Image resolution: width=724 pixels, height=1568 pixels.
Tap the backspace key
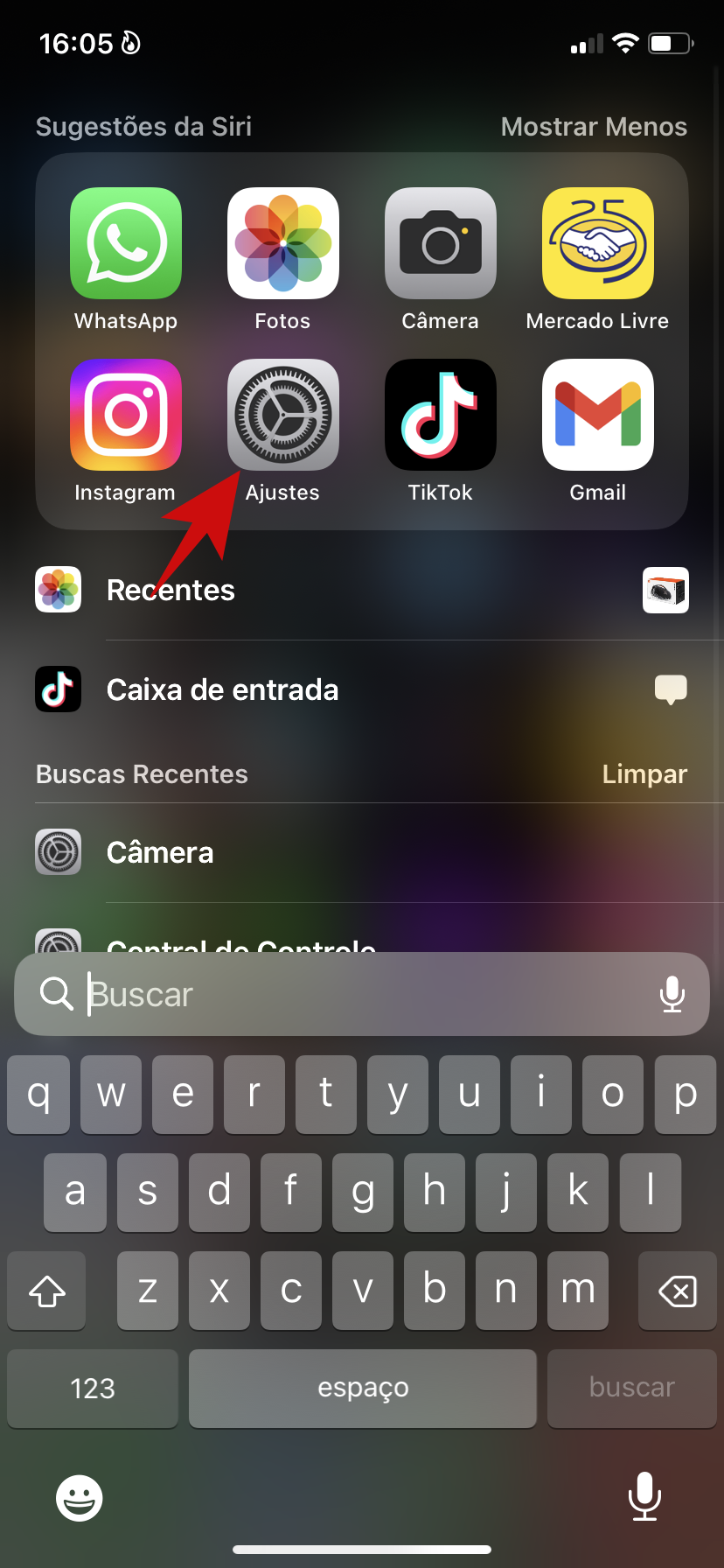(x=677, y=1291)
